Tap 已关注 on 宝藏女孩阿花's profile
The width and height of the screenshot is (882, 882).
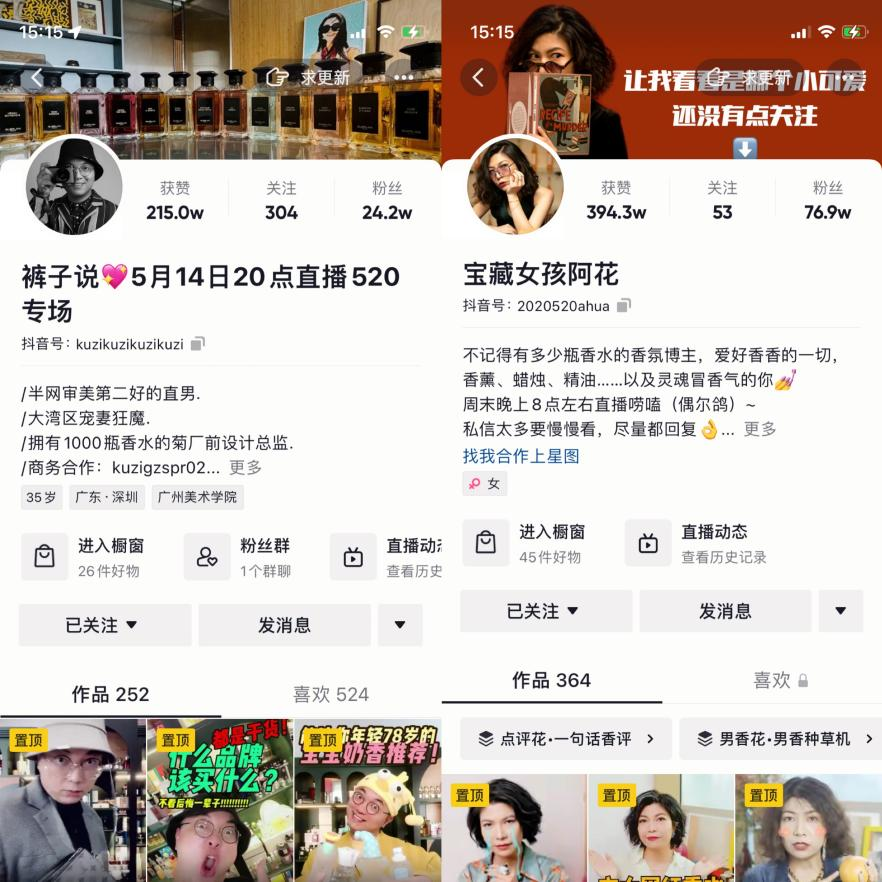[546, 611]
